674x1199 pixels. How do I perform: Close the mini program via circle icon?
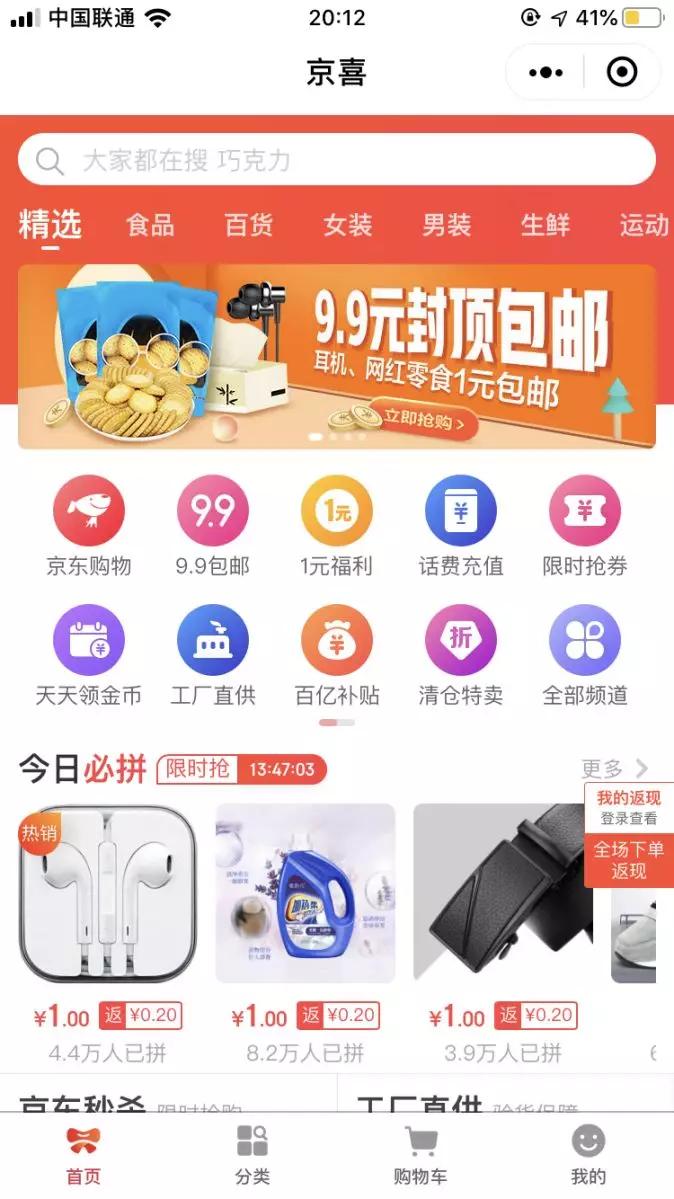pyautogui.click(x=622, y=72)
